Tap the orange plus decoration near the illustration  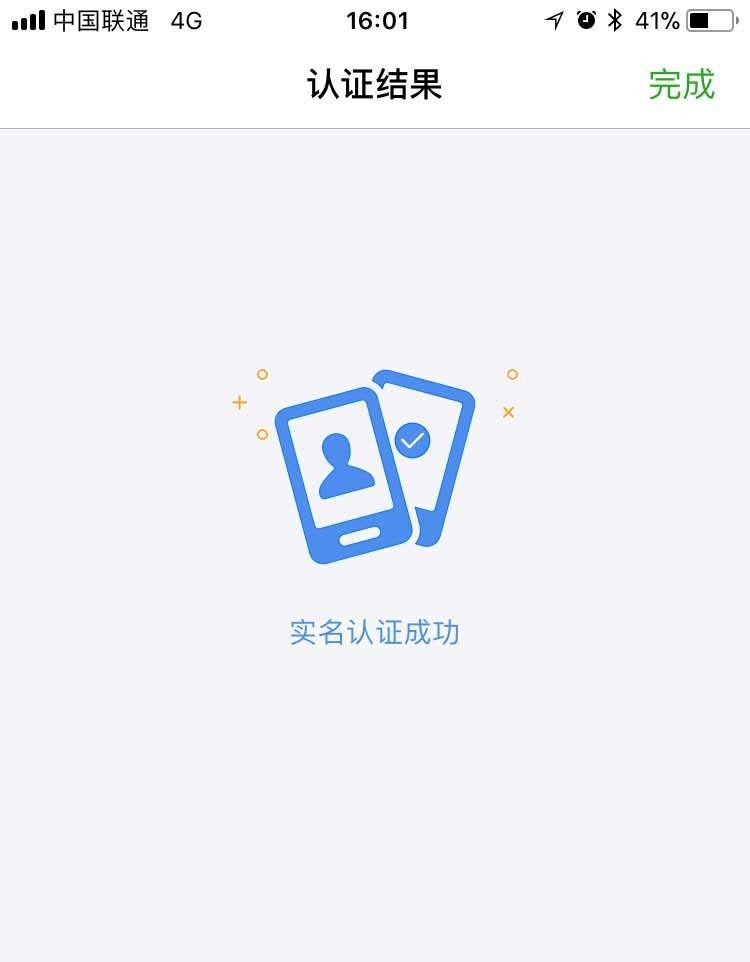pyautogui.click(x=240, y=402)
